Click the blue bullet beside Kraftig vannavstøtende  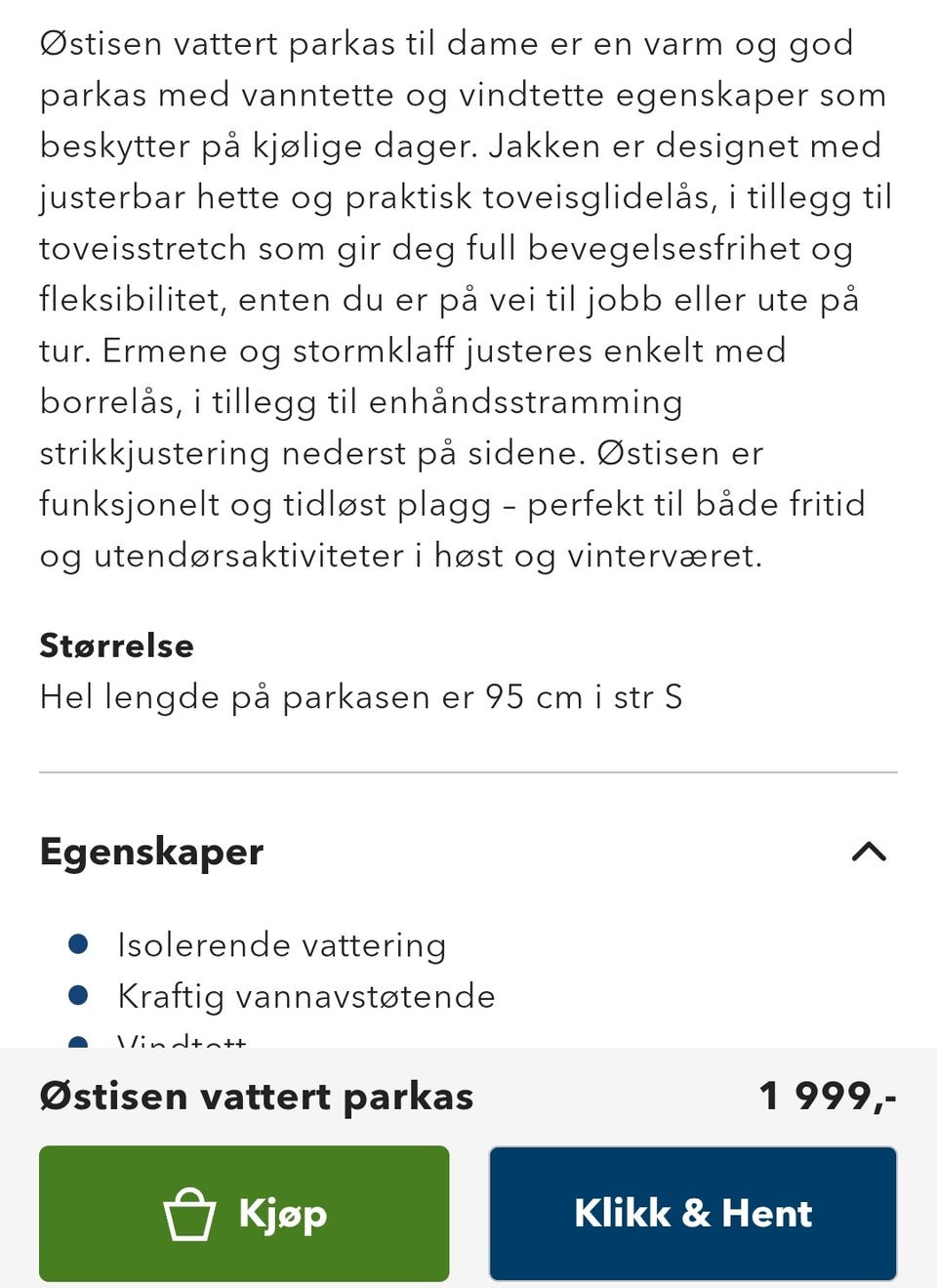tap(77, 995)
